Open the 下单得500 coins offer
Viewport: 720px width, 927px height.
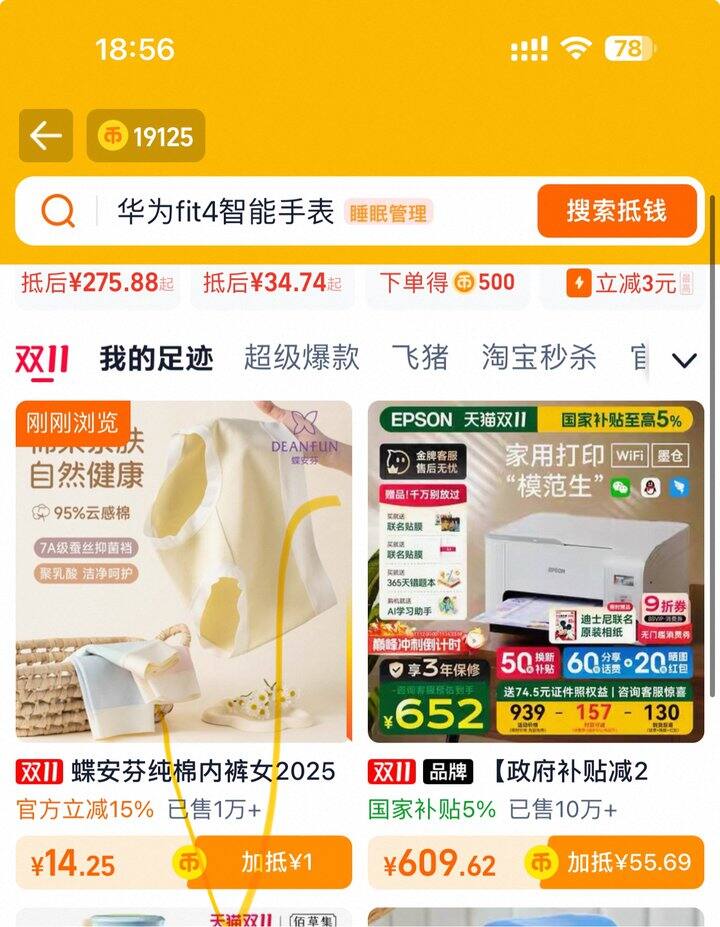coord(446,283)
